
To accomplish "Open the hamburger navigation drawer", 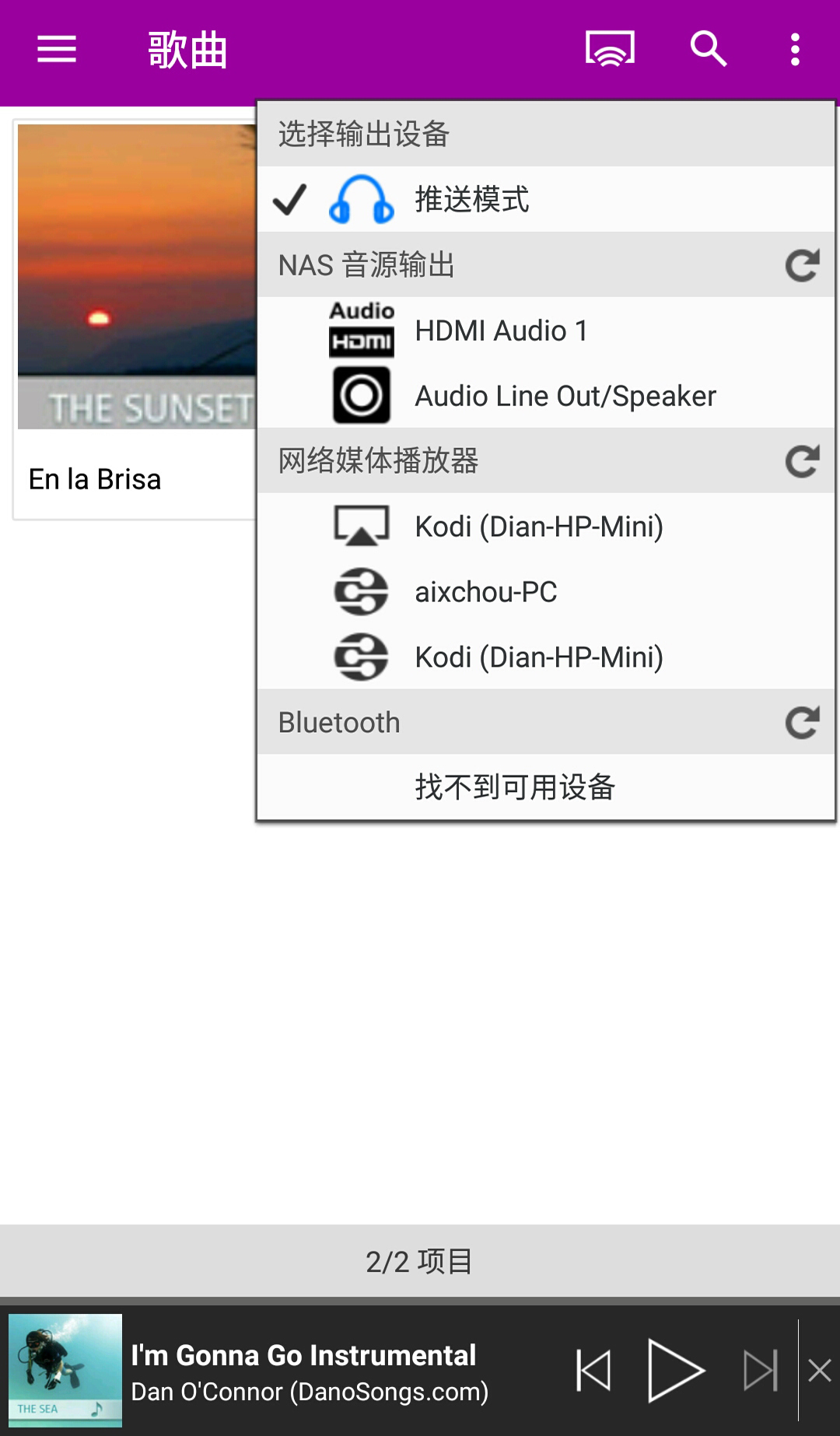I will click(x=57, y=50).
